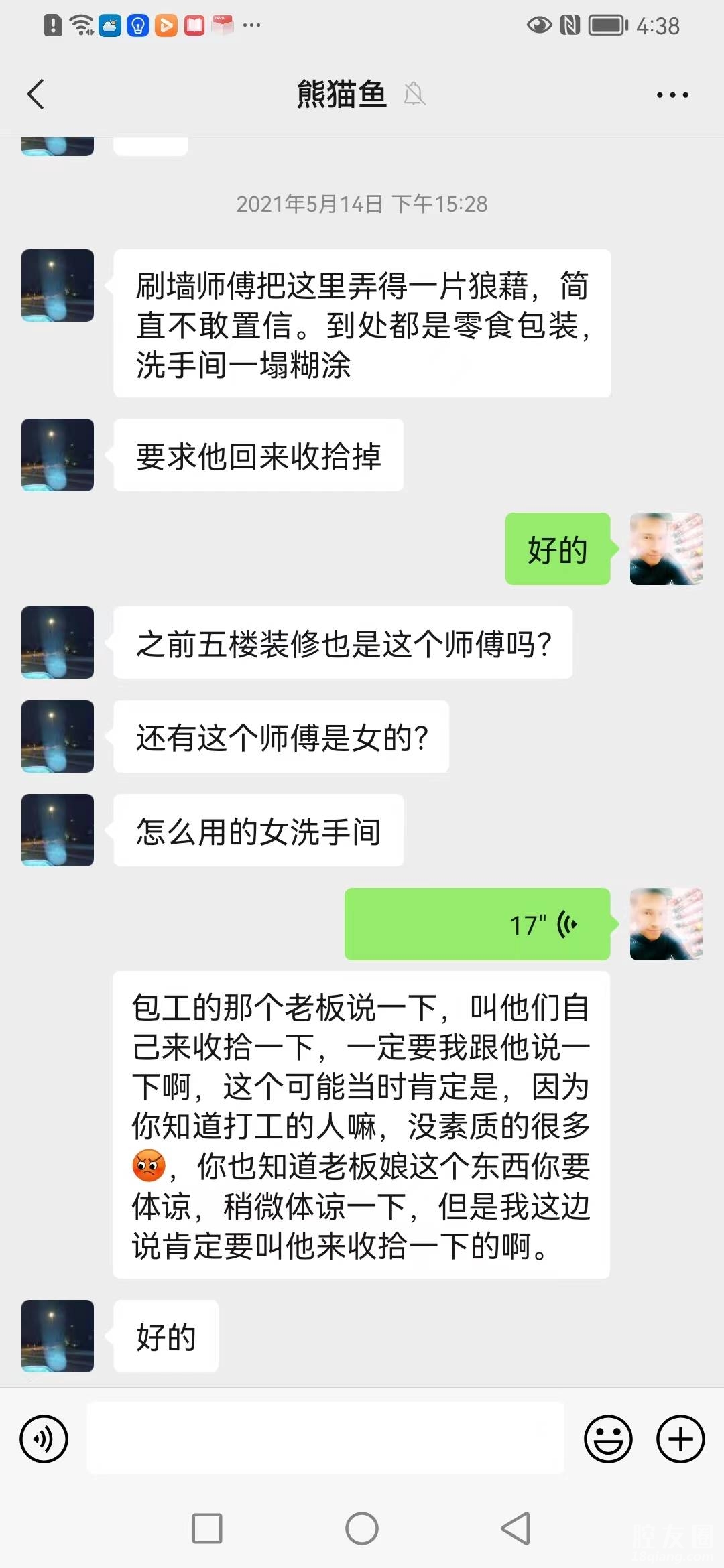Switch to voice input mode
This screenshot has width=724, height=1568.
point(44,1439)
